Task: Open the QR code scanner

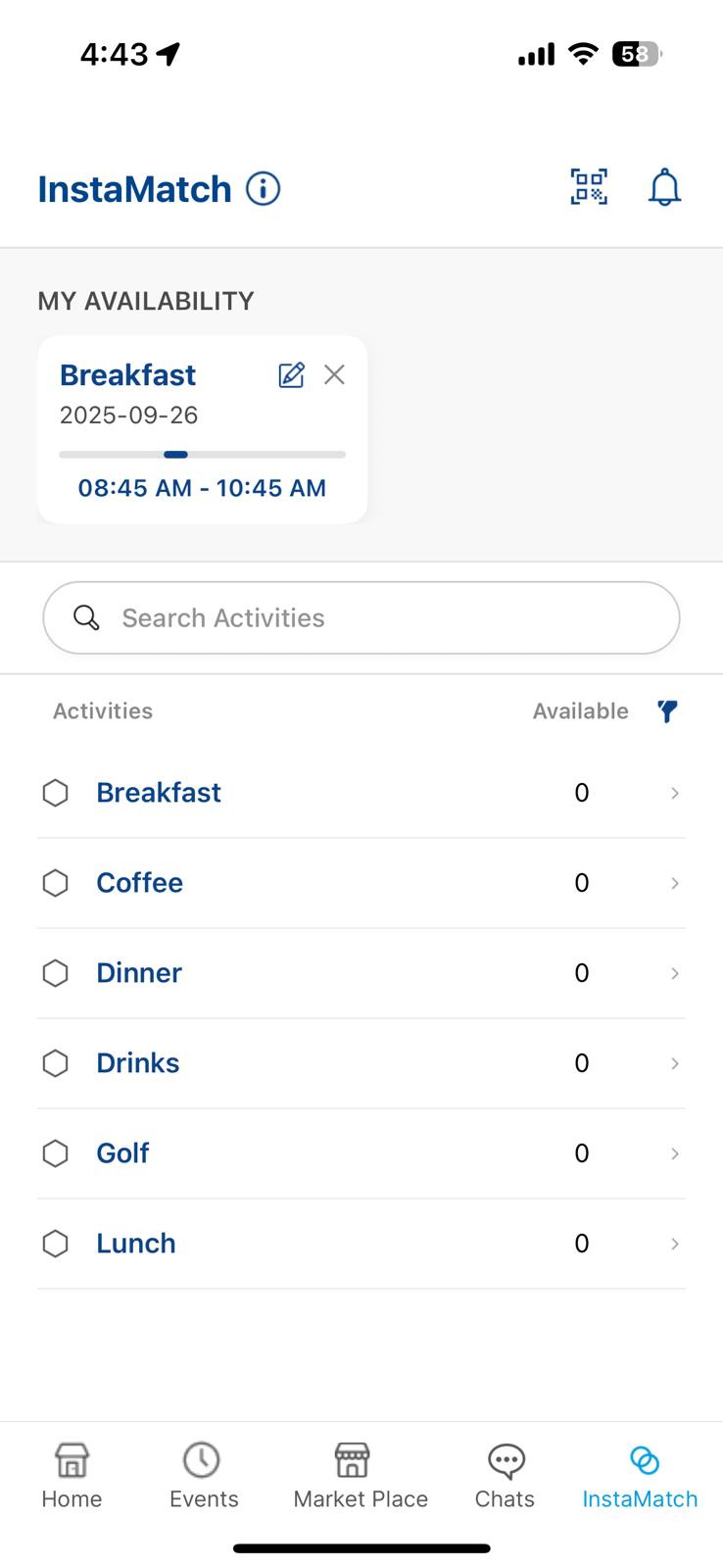Action: point(589,187)
